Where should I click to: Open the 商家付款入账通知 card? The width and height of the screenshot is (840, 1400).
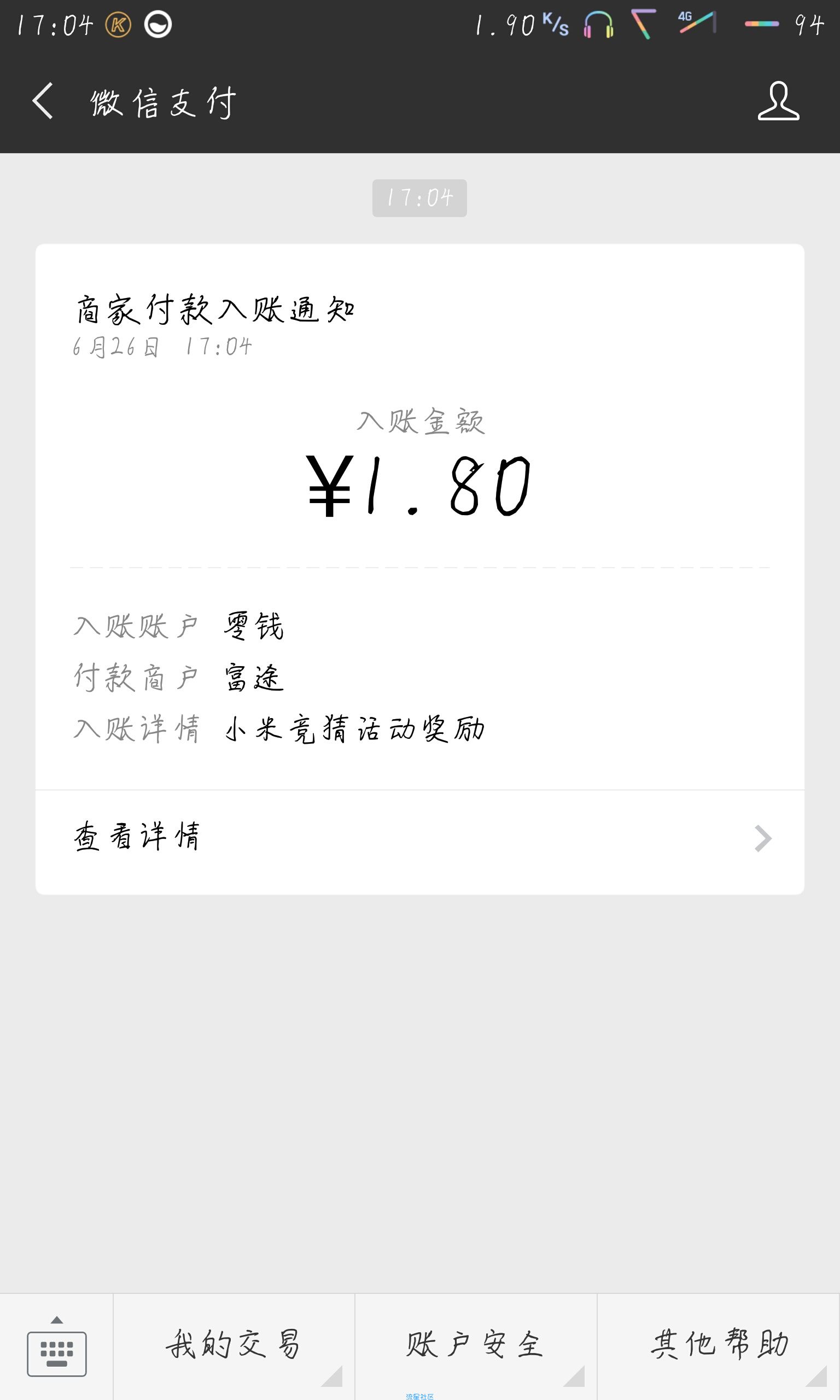point(419,517)
